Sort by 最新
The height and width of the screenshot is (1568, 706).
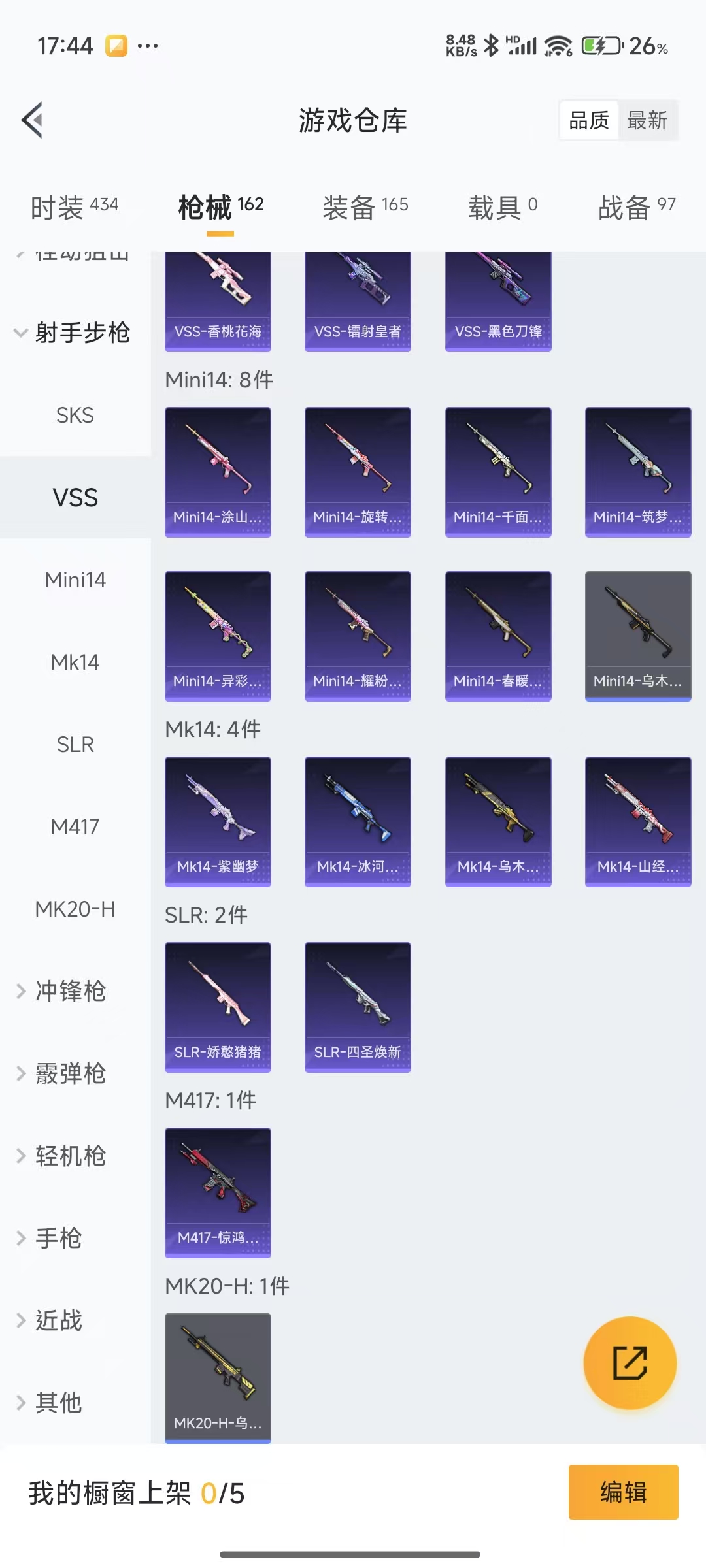click(647, 120)
